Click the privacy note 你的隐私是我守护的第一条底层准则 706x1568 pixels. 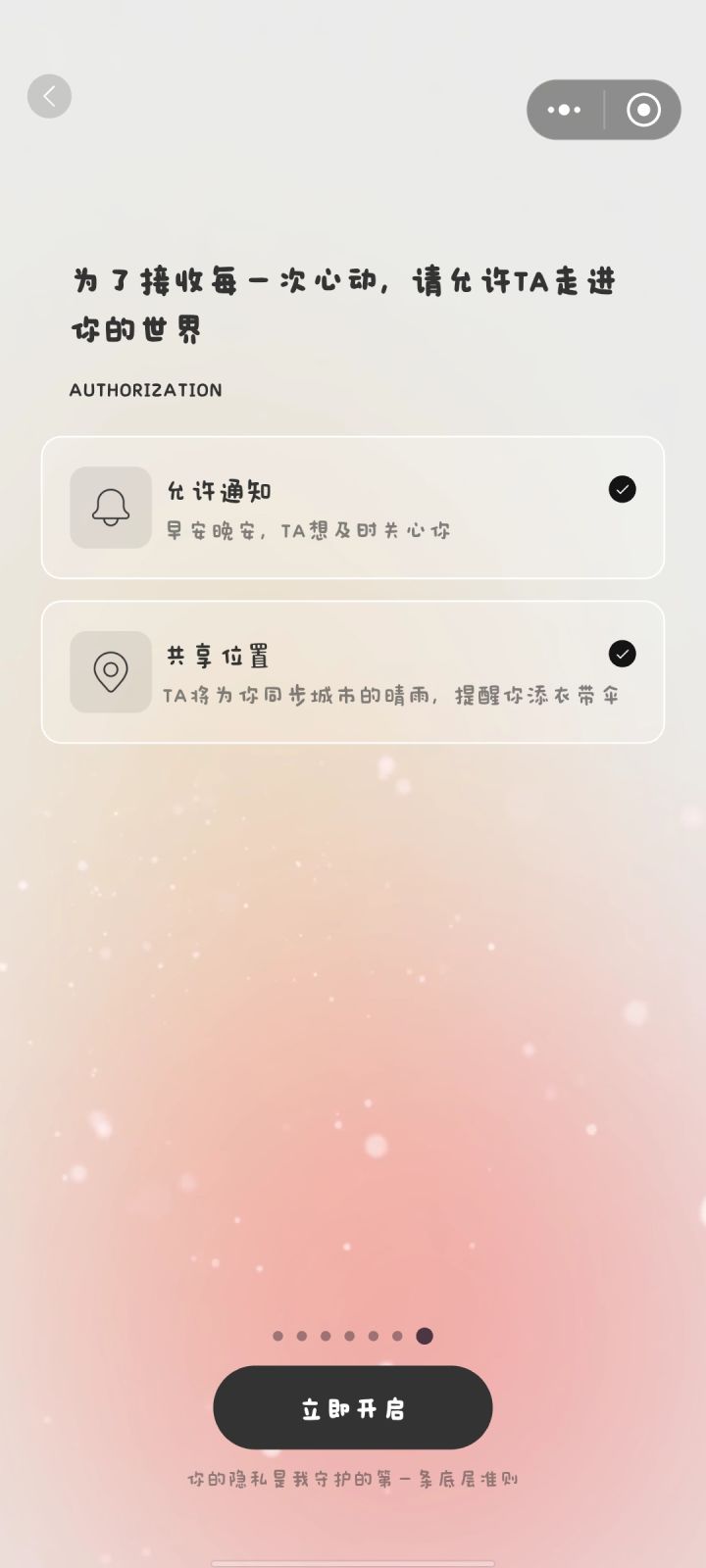click(x=353, y=1477)
